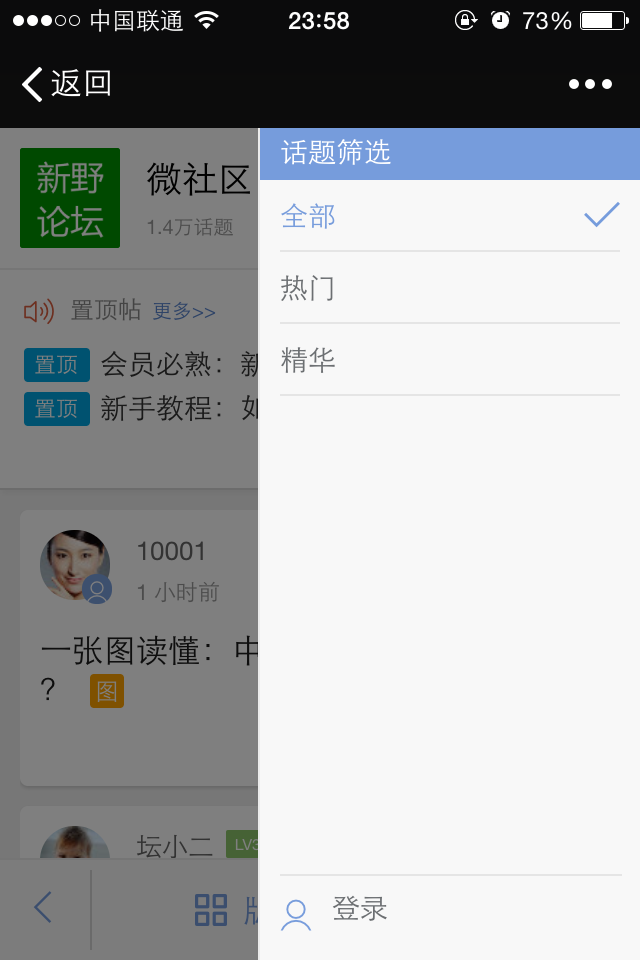The image size is (640, 960).
Task: Tap the 返回 back button
Action: point(66,84)
